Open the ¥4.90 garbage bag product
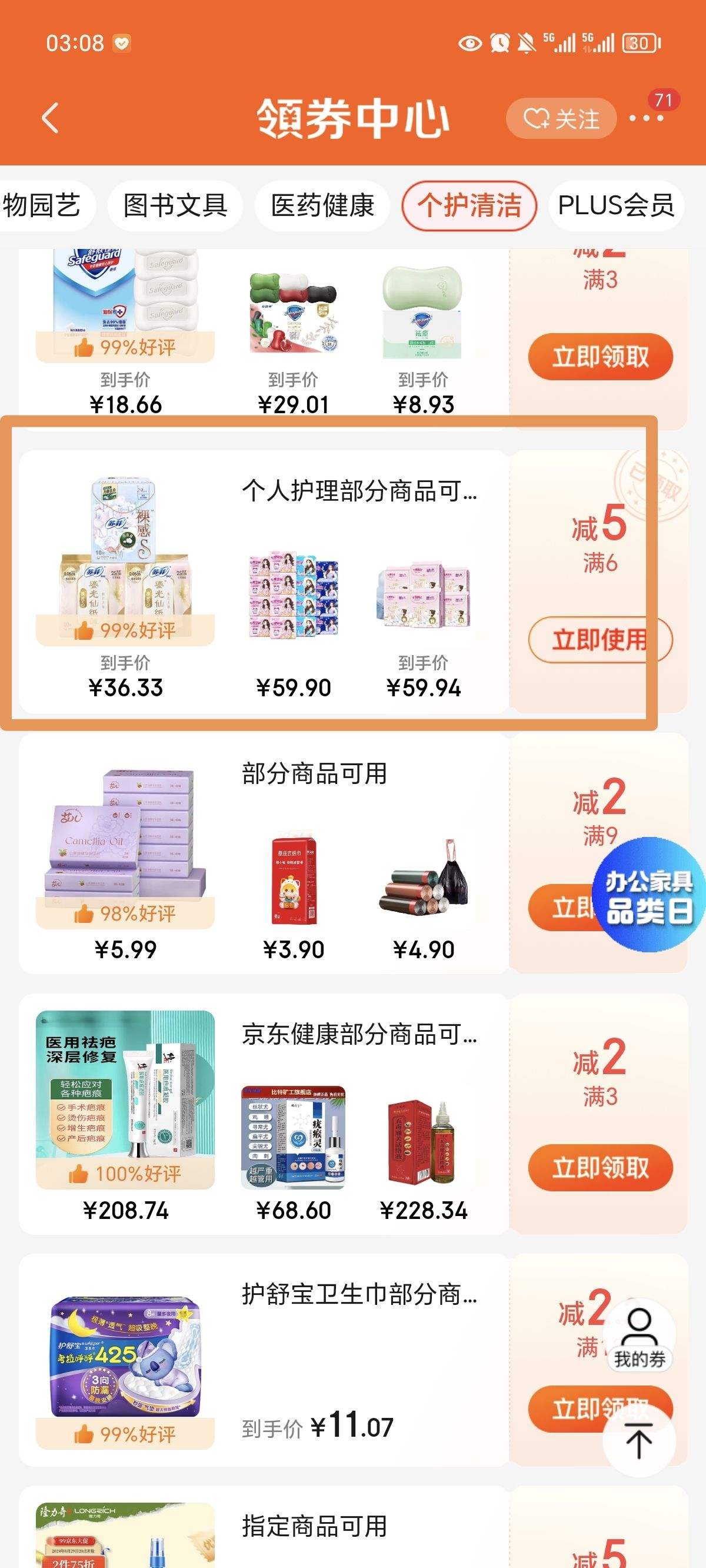 424,876
